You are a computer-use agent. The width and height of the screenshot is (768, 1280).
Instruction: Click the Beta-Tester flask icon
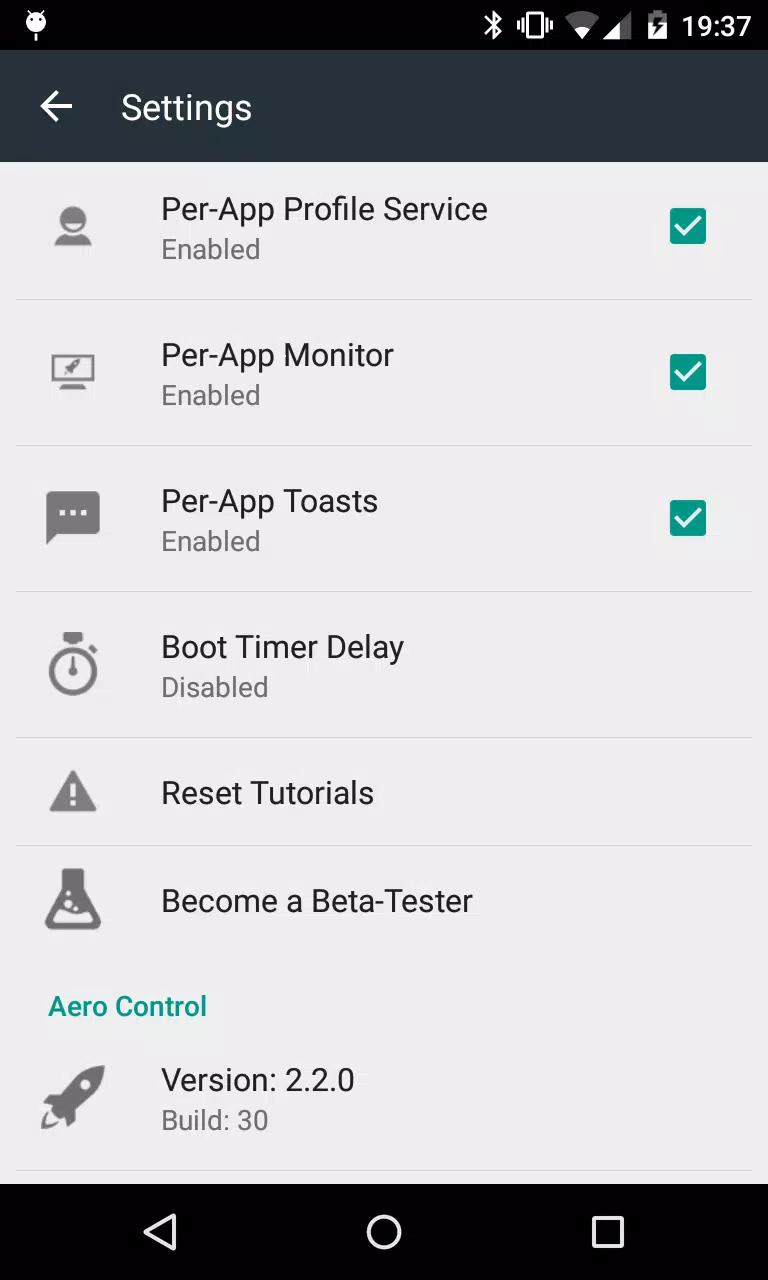point(72,900)
